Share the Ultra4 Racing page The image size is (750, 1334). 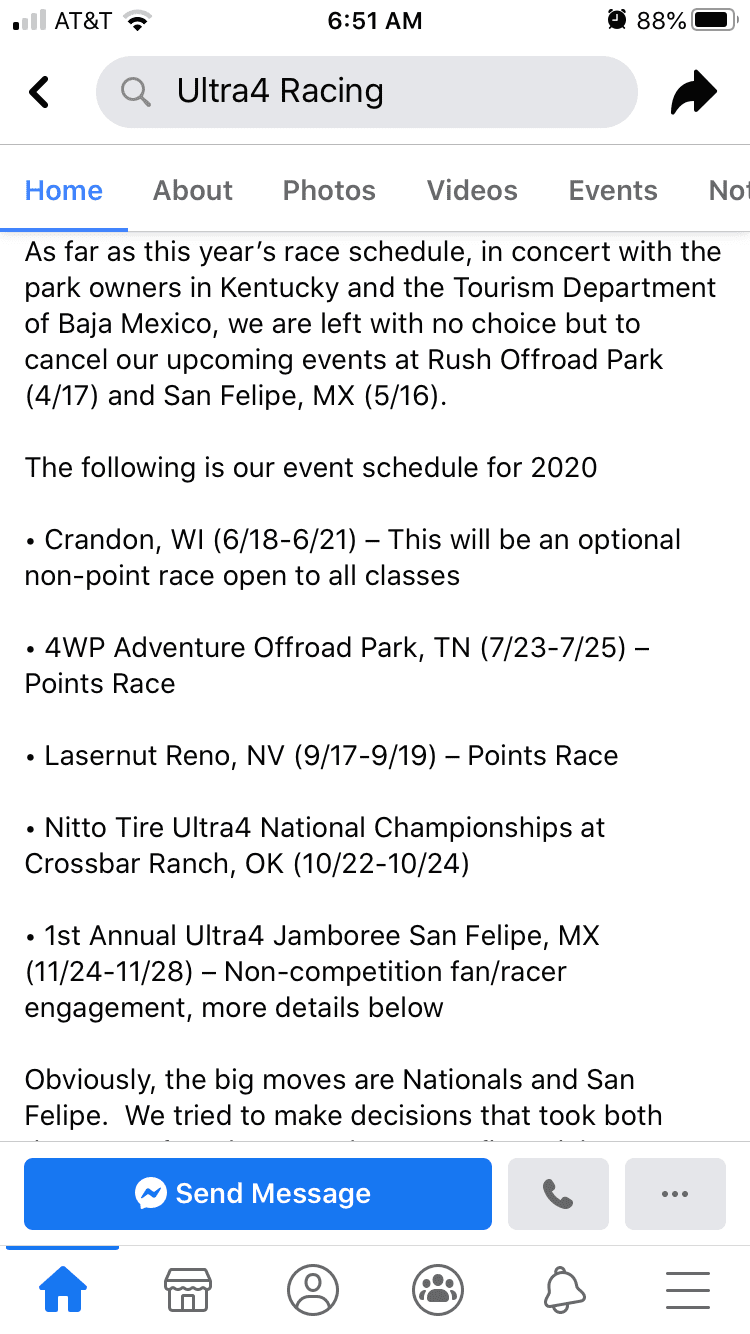[x=693, y=92]
